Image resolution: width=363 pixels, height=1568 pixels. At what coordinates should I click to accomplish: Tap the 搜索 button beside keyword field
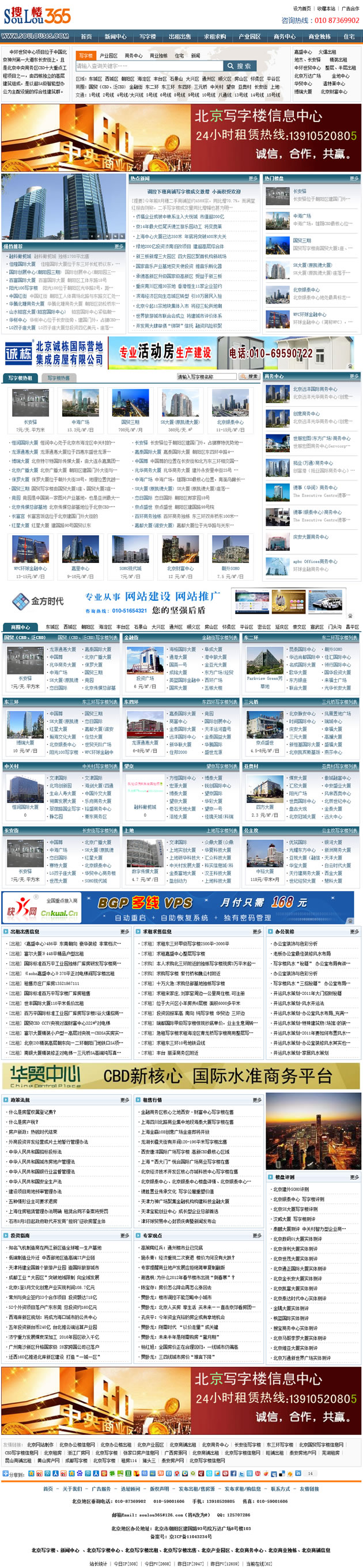coord(239,66)
